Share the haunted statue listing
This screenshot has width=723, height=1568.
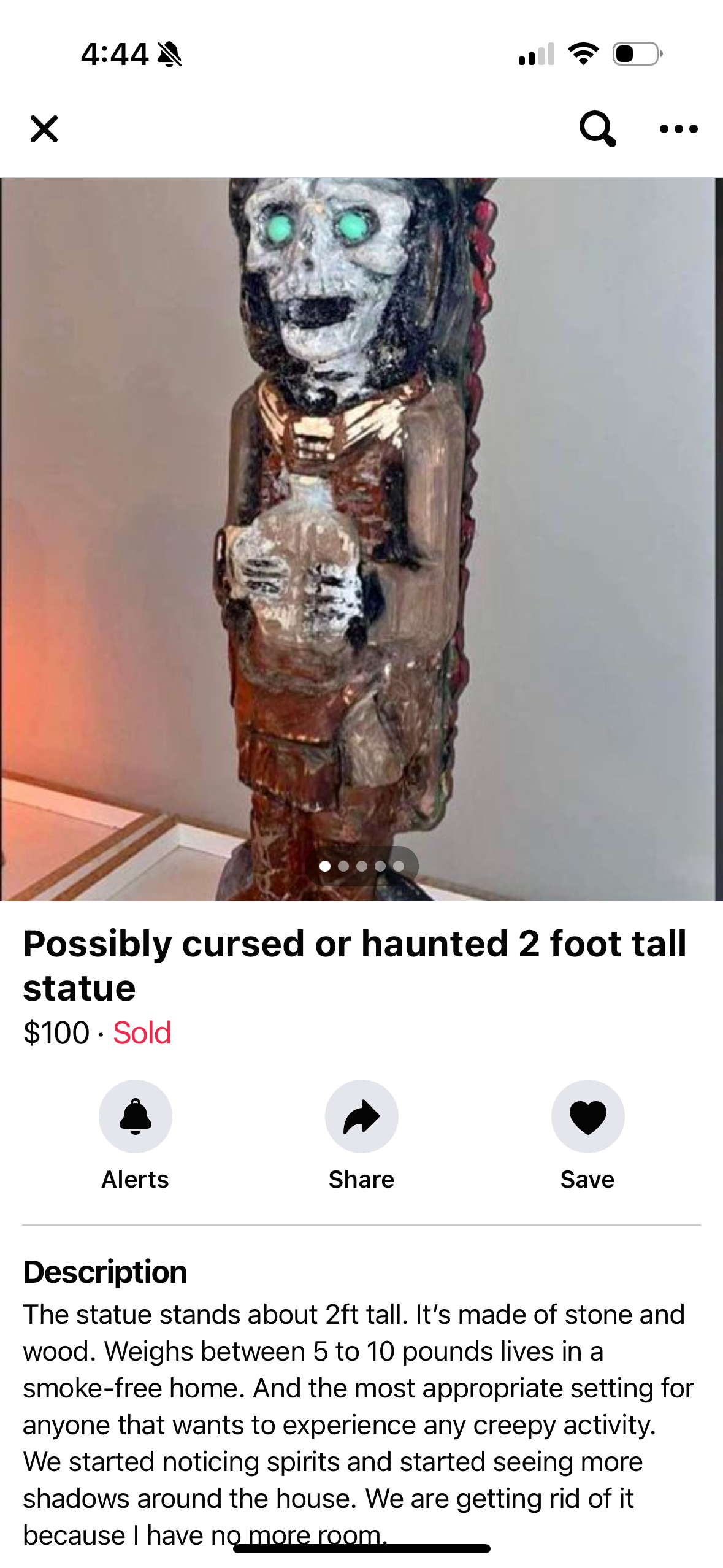pos(361,1116)
